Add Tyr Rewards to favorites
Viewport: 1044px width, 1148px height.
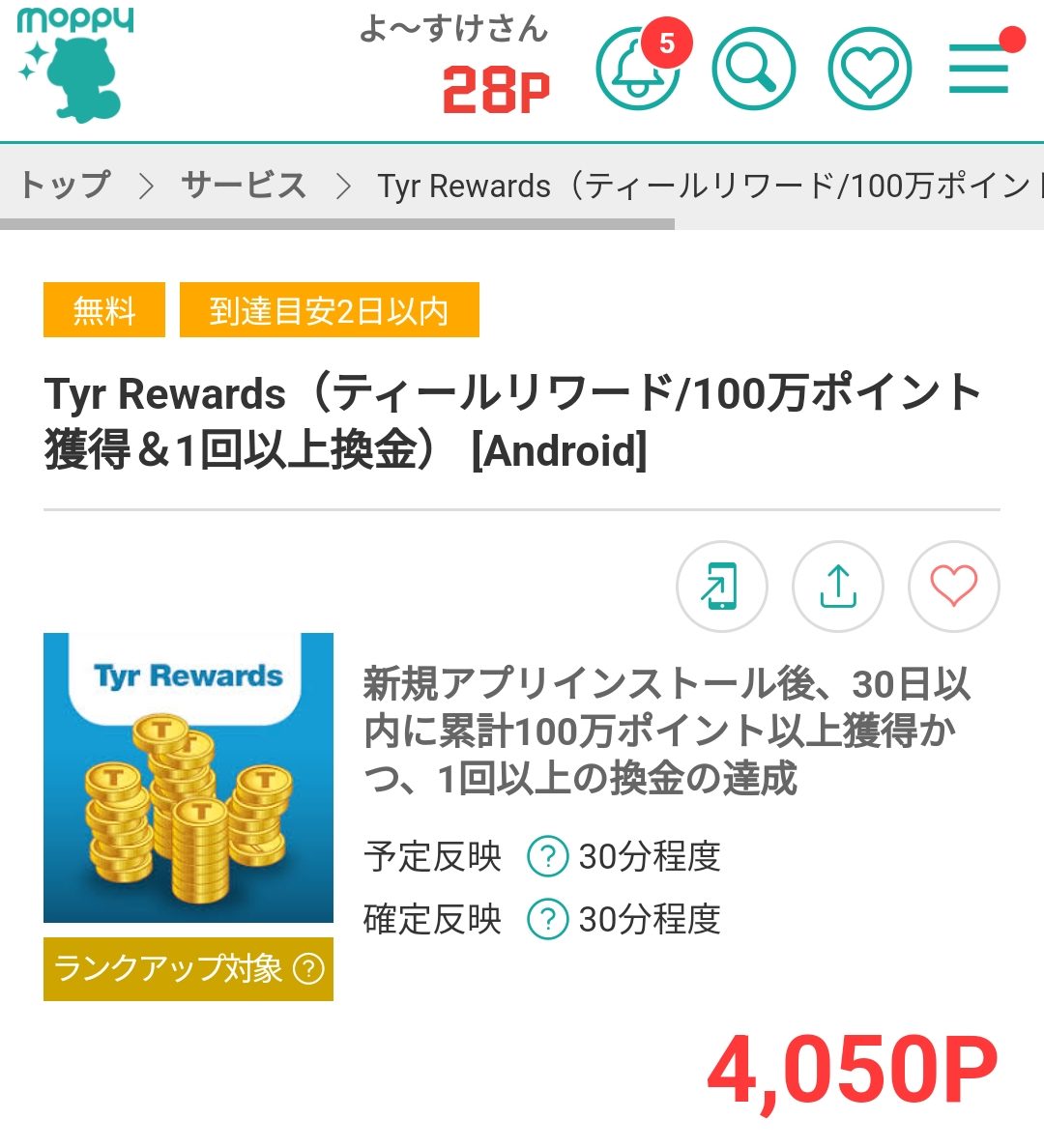coord(953,587)
